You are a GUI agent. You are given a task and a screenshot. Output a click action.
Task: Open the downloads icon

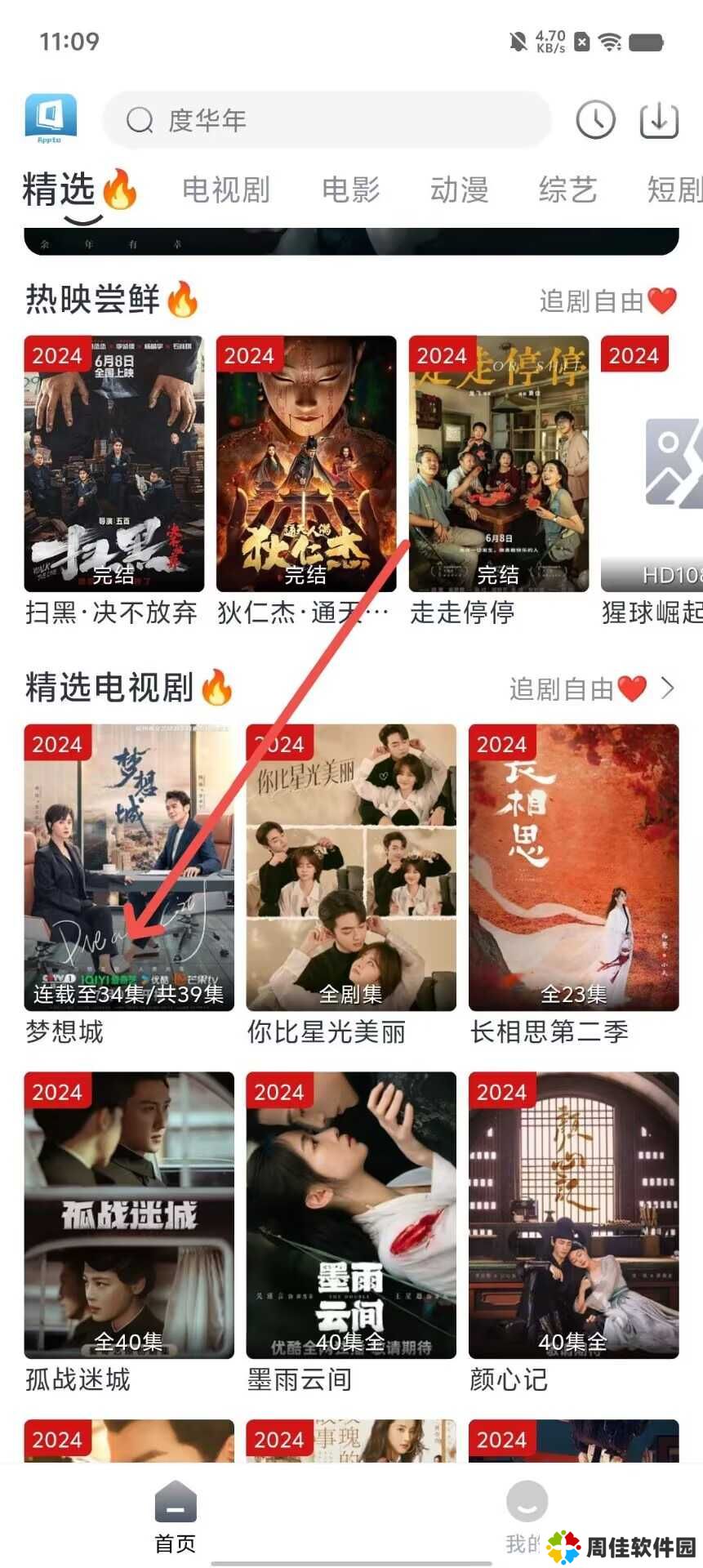[658, 120]
